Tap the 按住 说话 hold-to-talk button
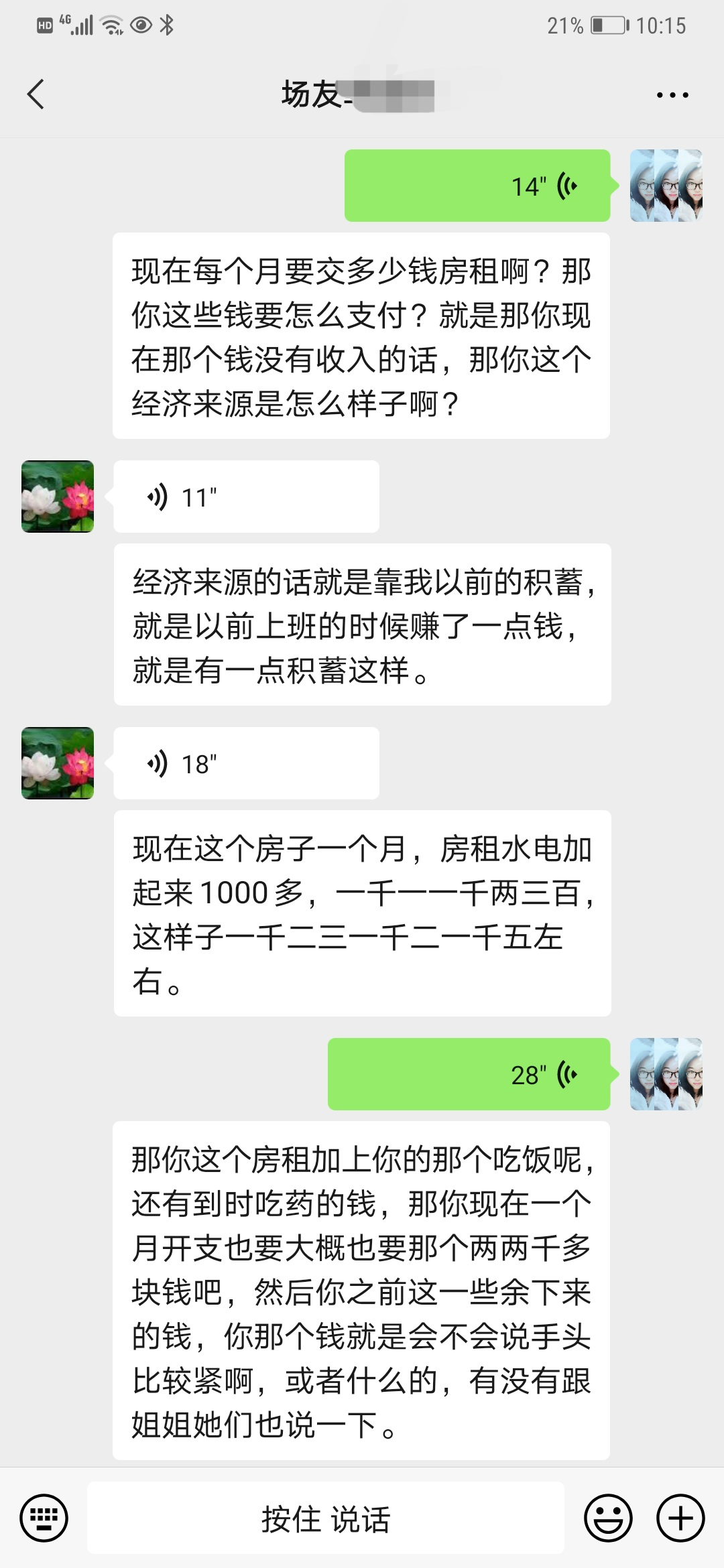This screenshot has width=724, height=1568. pyautogui.click(x=326, y=1518)
